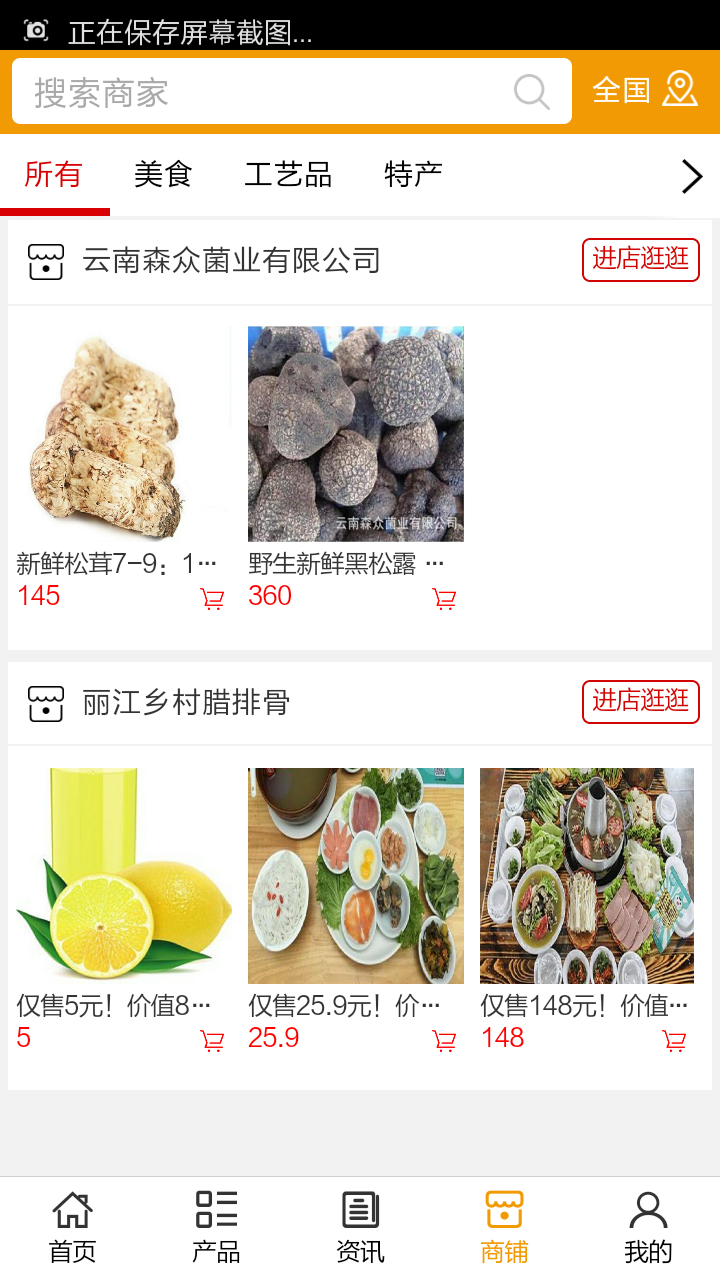Viewport: 720px width, 1280px height.
Task: View the 仅售25.9元 meal deal
Action: [355, 876]
